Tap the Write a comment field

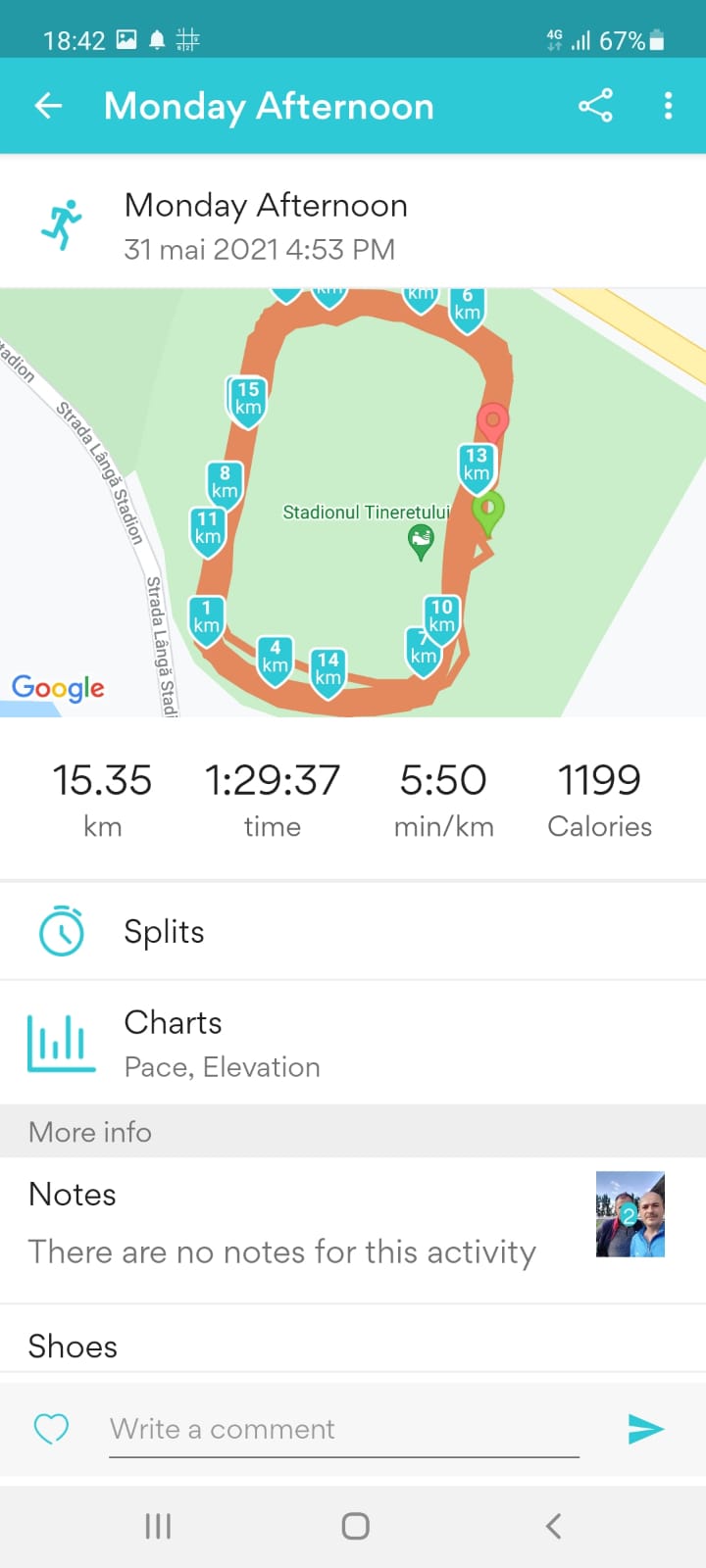tap(343, 1429)
